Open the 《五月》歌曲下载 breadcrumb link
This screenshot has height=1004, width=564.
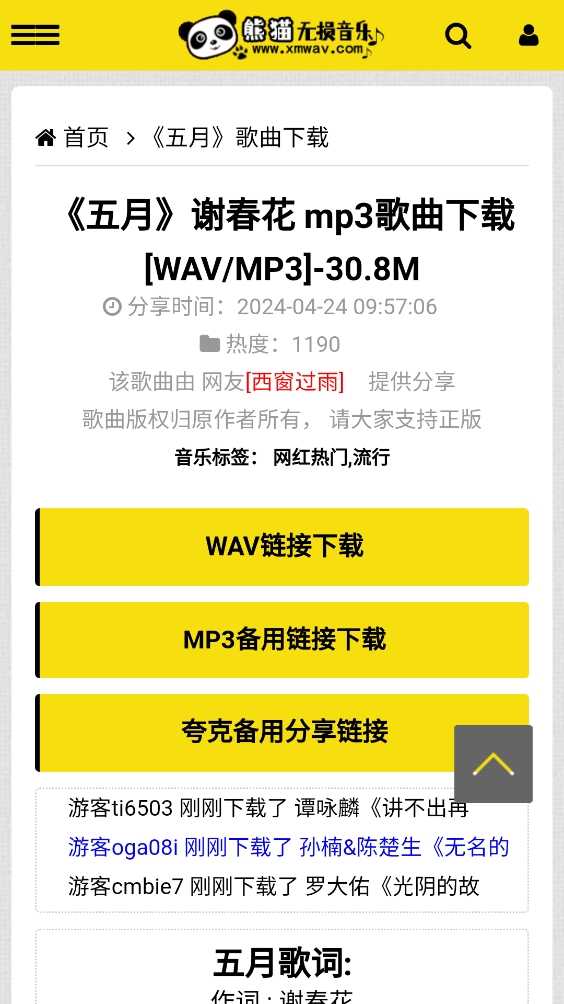[x=237, y=138]
